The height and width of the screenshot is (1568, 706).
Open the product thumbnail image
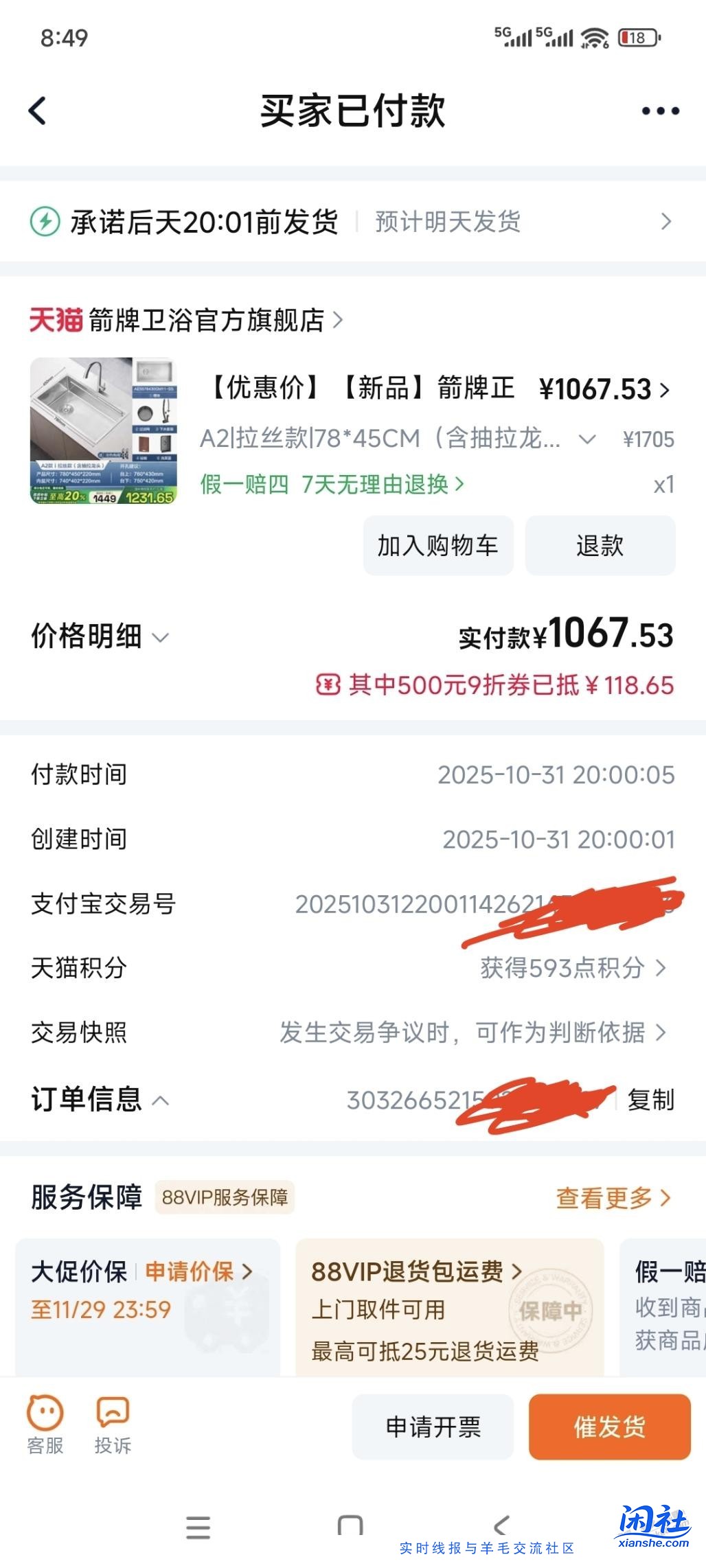103,433
